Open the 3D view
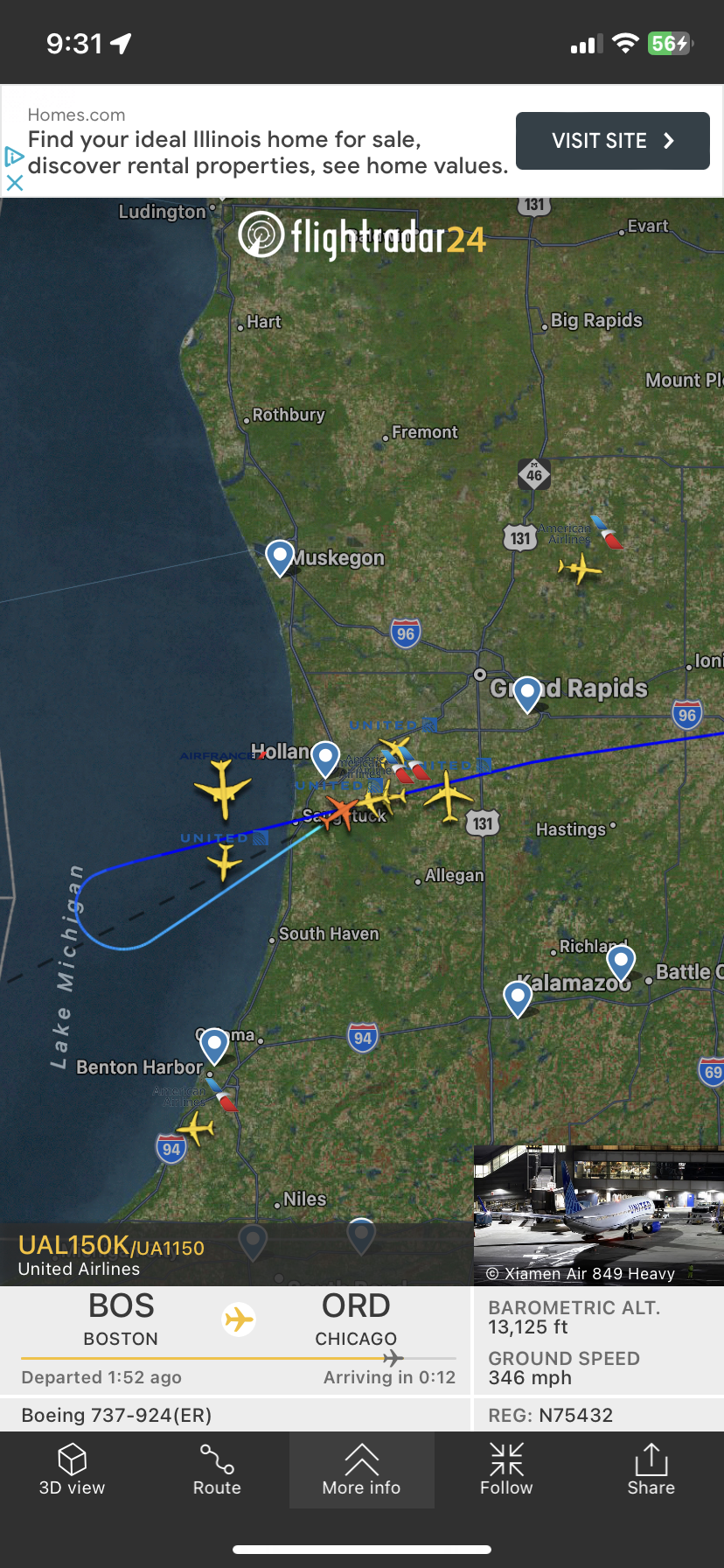Viewport: 724px width, 1568px height. click(72, 1470)
